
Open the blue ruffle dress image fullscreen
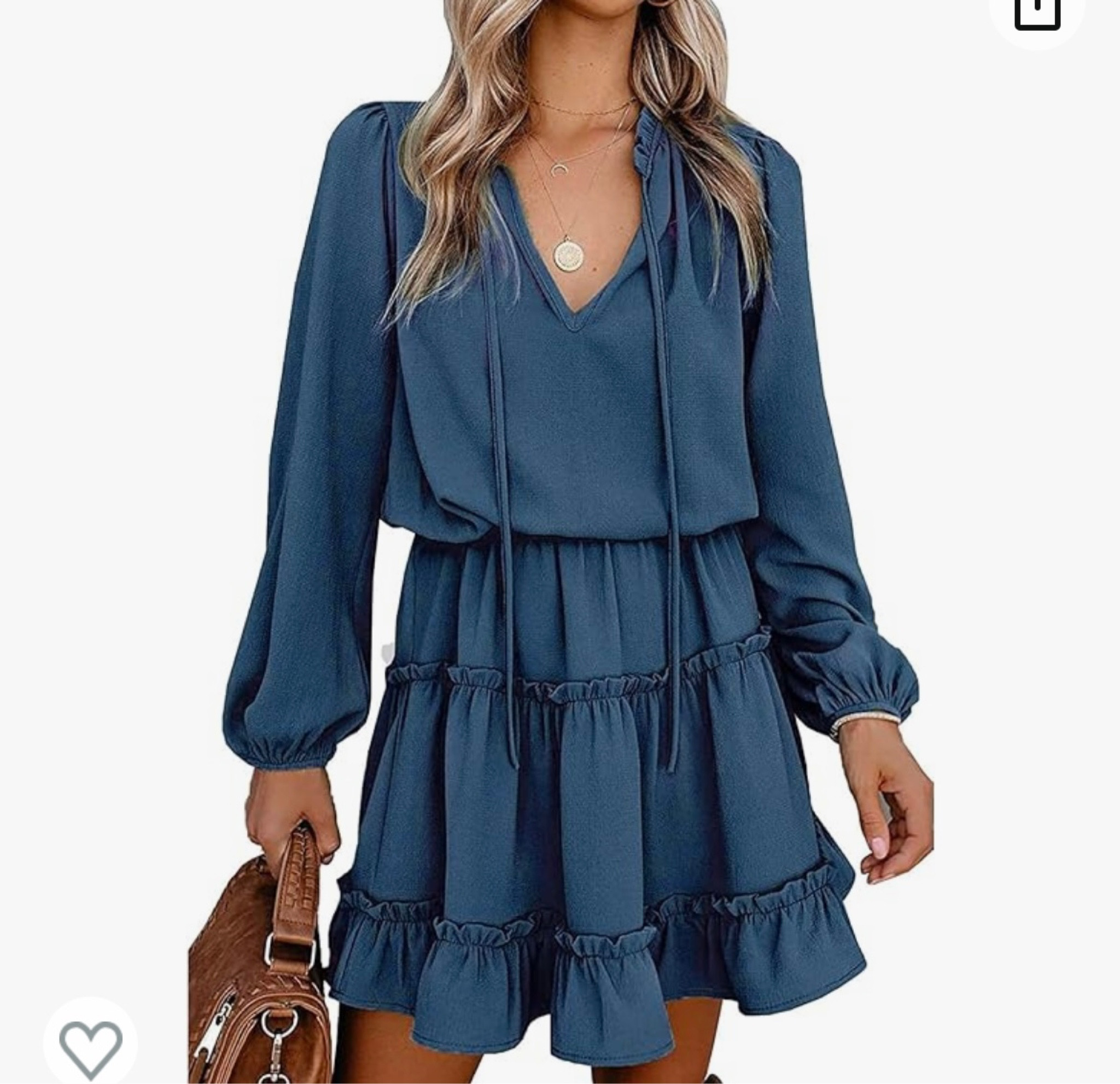pos(571,514)
